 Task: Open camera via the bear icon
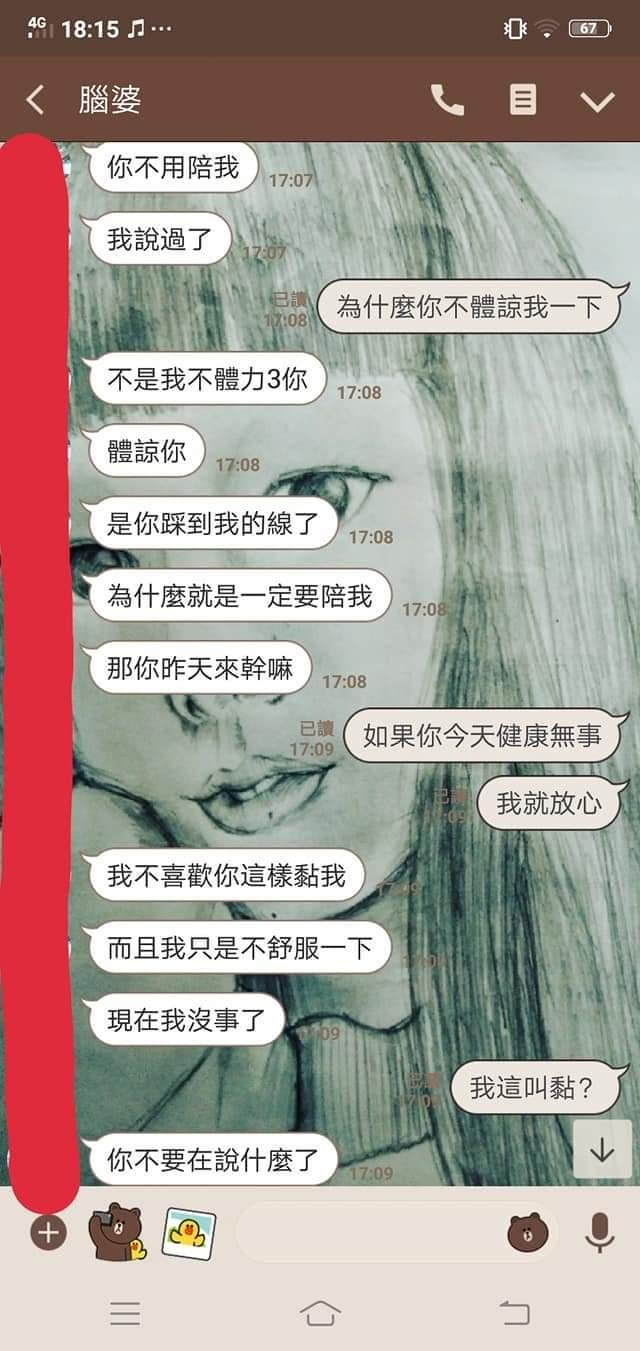click(x=117, y=1233)
